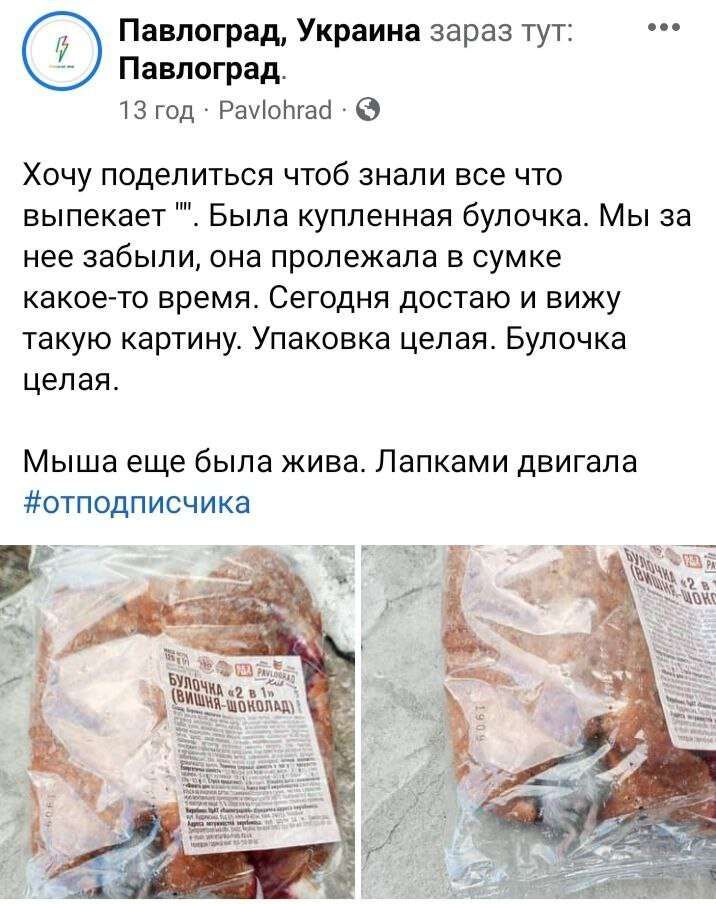Open the Павлоград check-in location link
The image size is (716, 904).
pos(200,69)
